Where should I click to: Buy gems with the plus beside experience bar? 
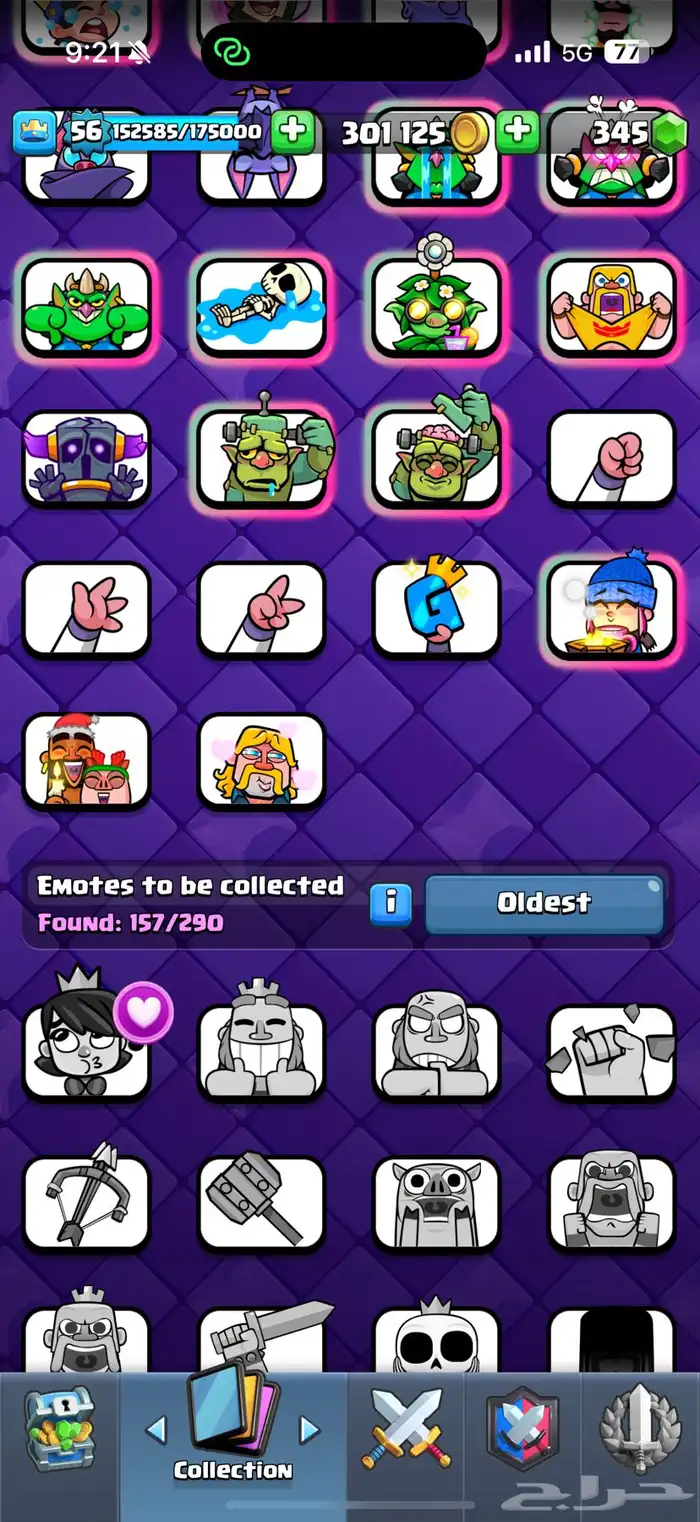click(292, 131)
